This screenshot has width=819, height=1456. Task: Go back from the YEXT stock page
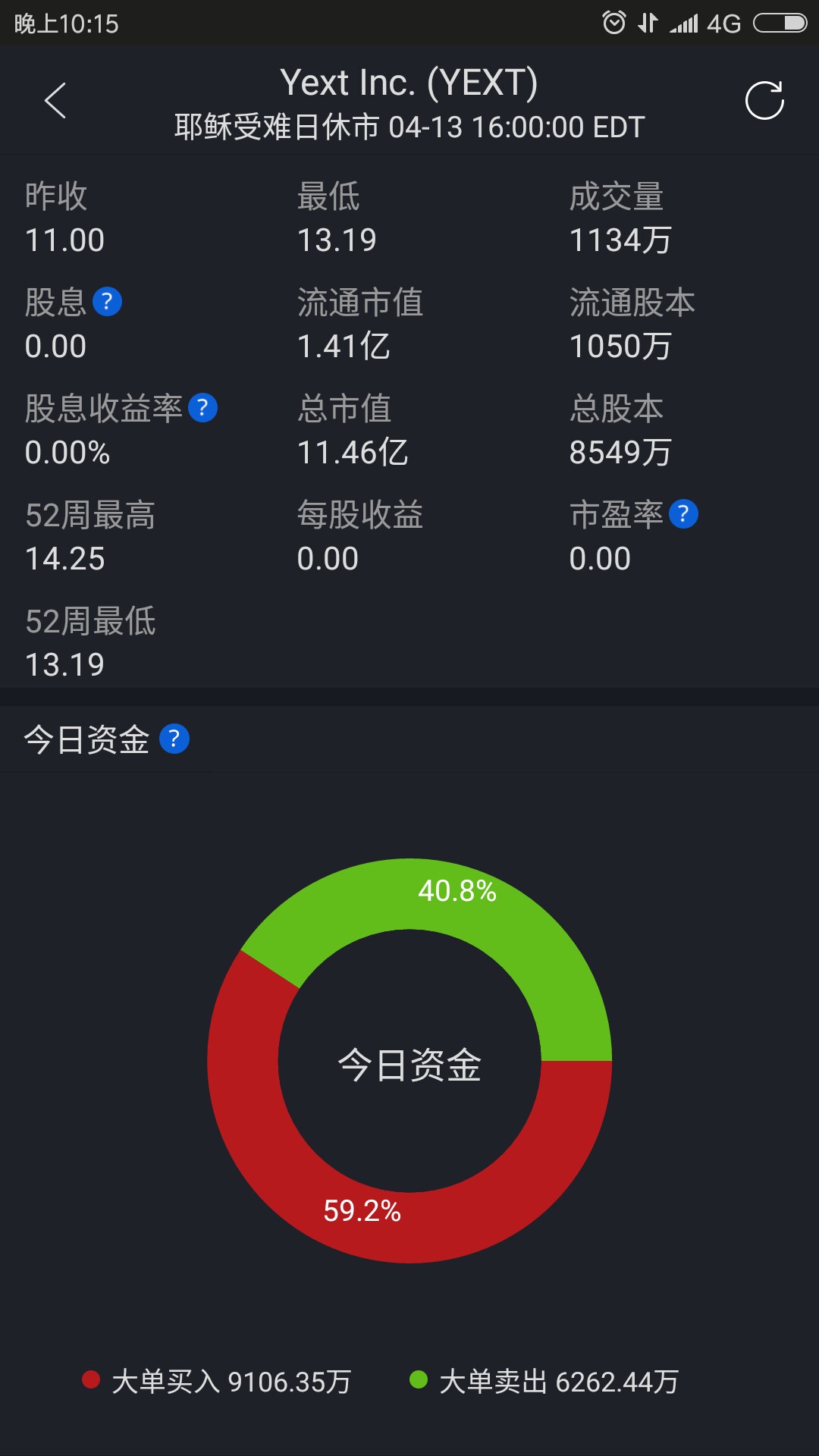[55, 101]
